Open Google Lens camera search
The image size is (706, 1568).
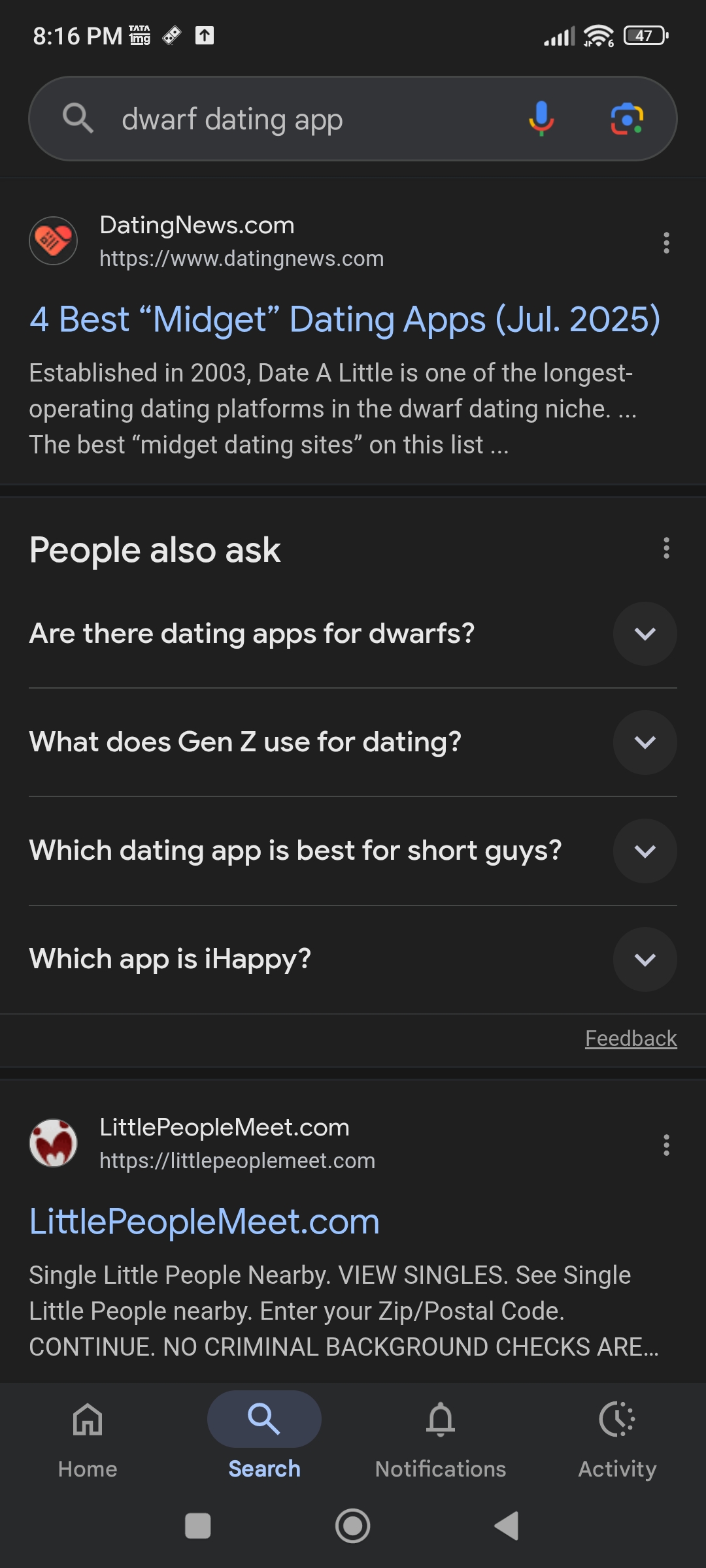coord(627,119)
